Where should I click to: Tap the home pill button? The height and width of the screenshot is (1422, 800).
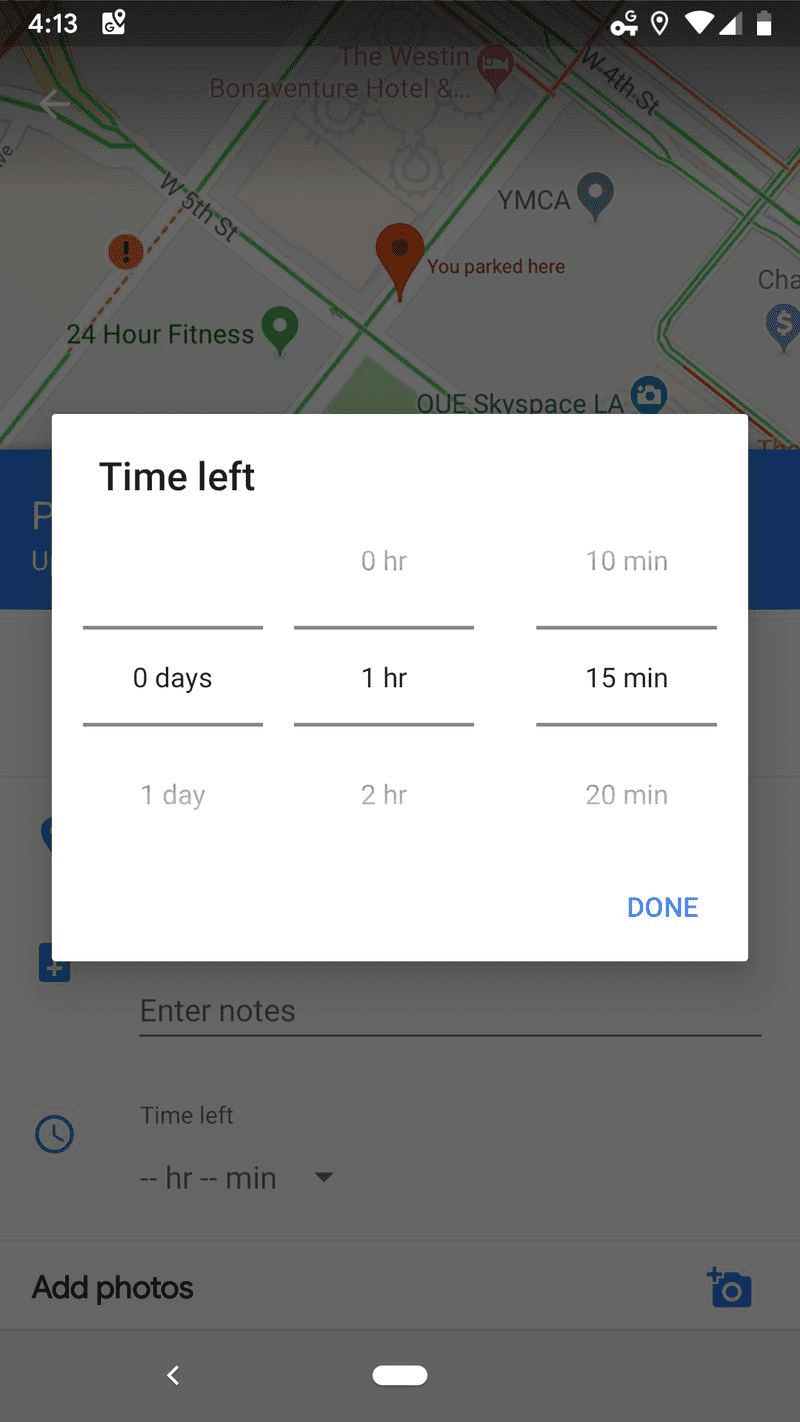(x=400, y=1376)
